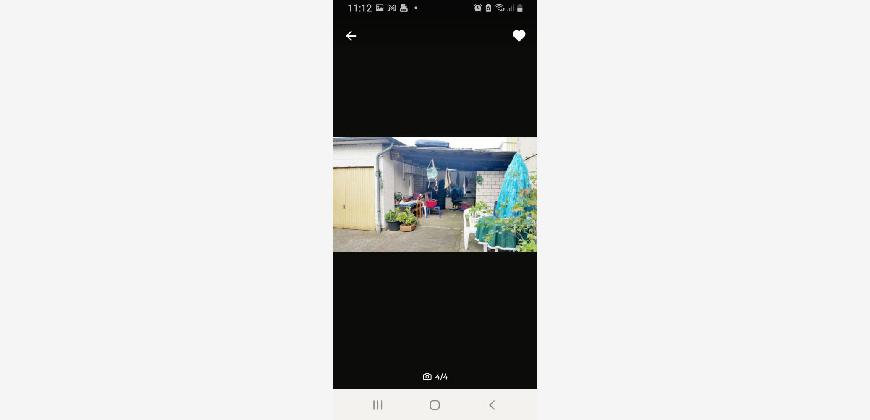Open recent apps from navigation bar
Viewport: 870px width, 420px height.
[x=378, y=405]
